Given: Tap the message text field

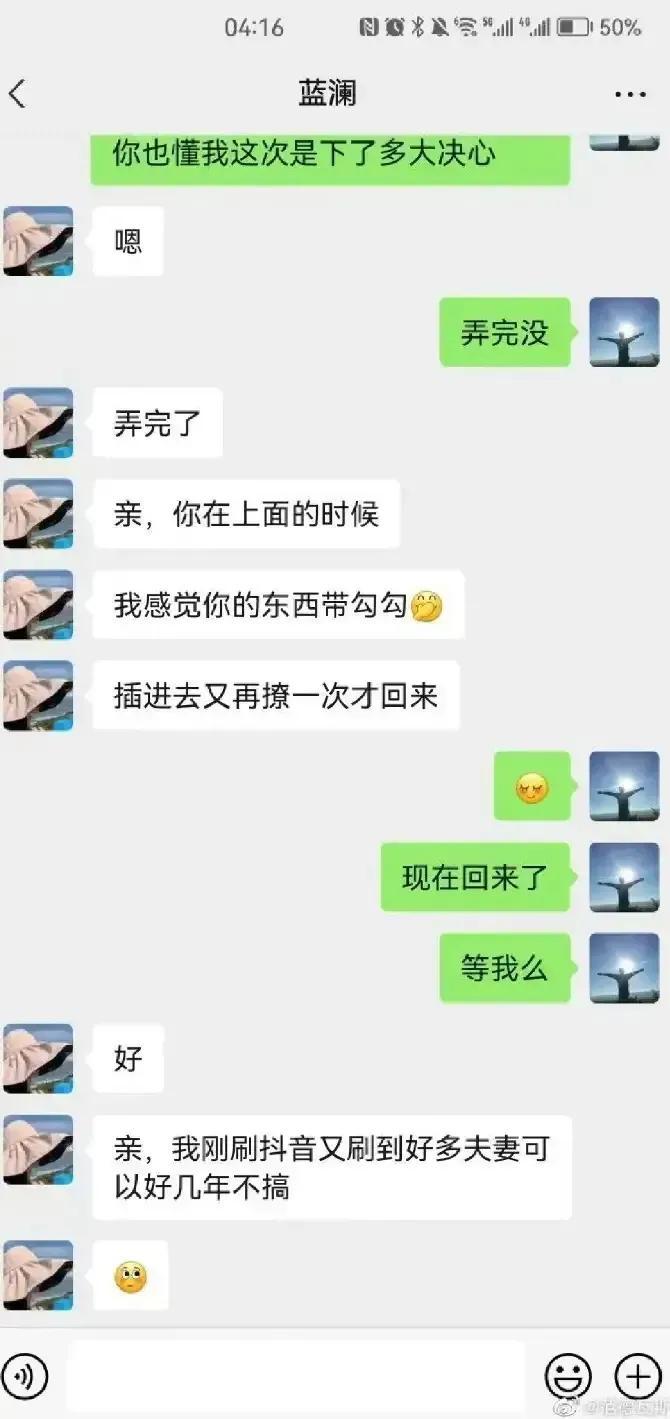Looking at the screenshot, I should [x=296, y=1378].
